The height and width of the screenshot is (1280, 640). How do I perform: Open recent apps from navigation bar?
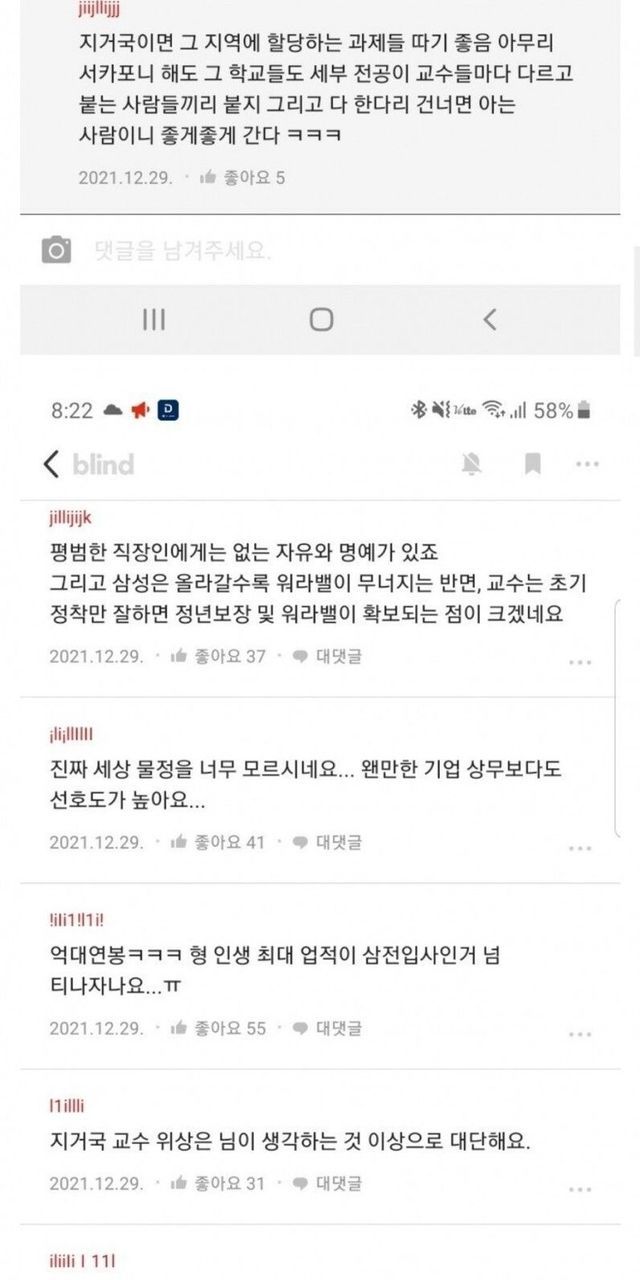[x=153, y=319]
